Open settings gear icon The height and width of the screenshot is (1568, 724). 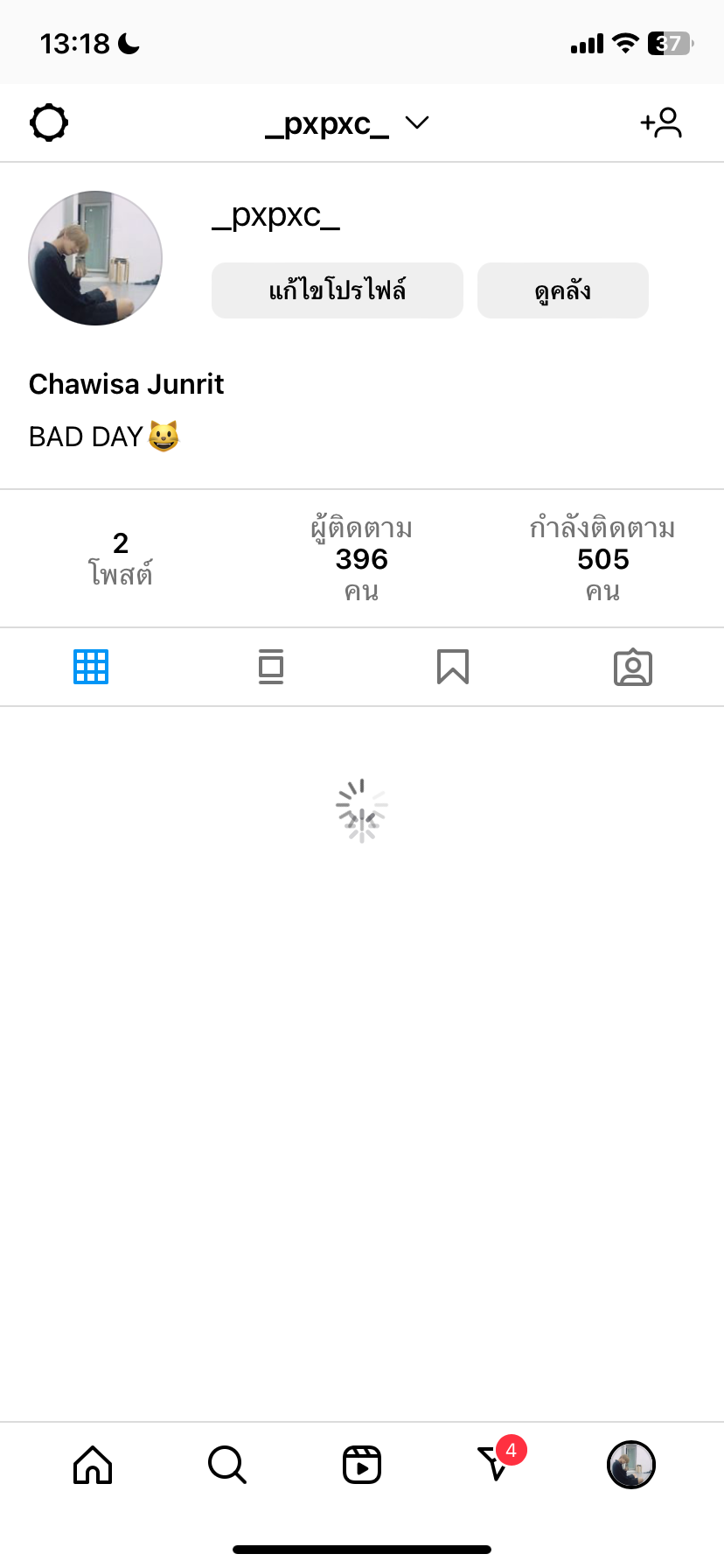point(49,122)
